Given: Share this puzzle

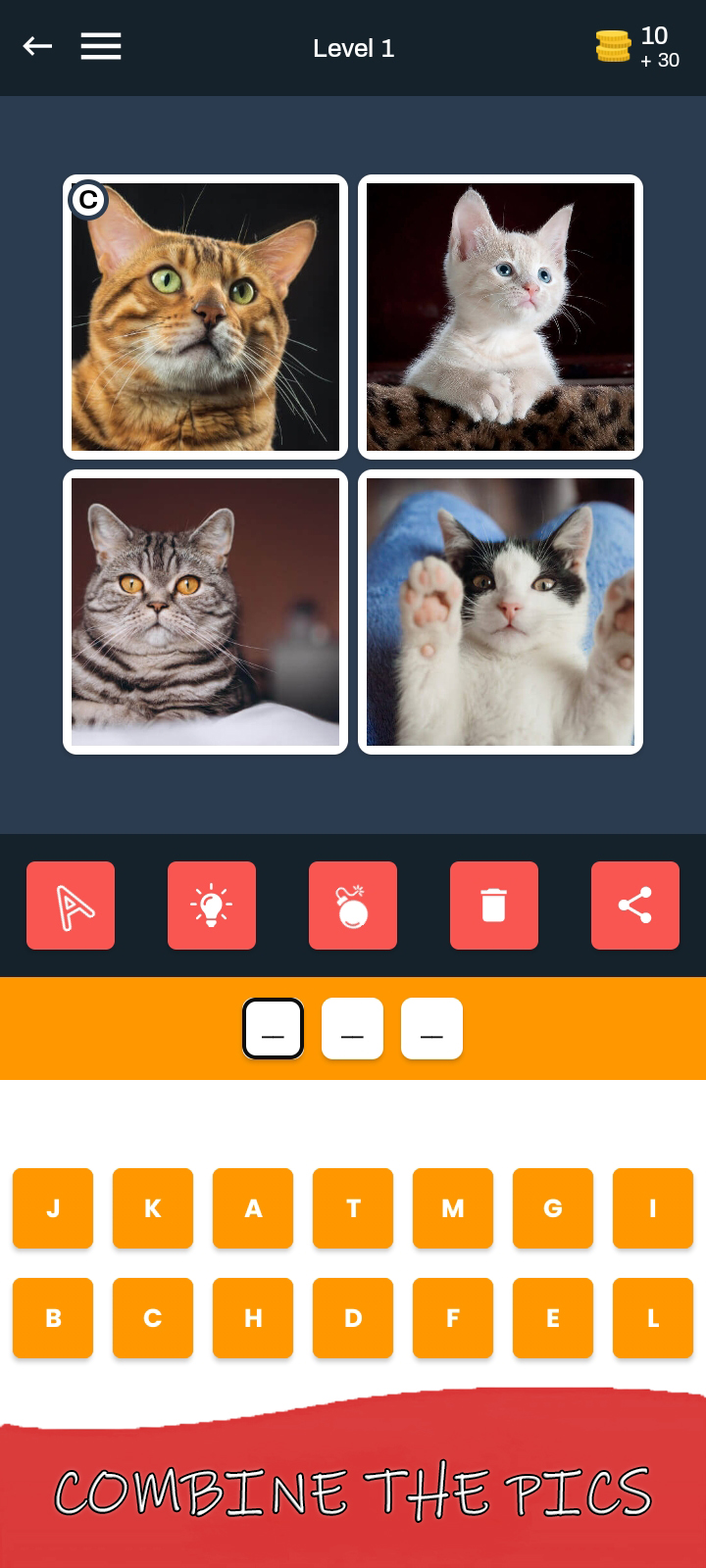Looking at the screenshot, I should tap(635, 906).
